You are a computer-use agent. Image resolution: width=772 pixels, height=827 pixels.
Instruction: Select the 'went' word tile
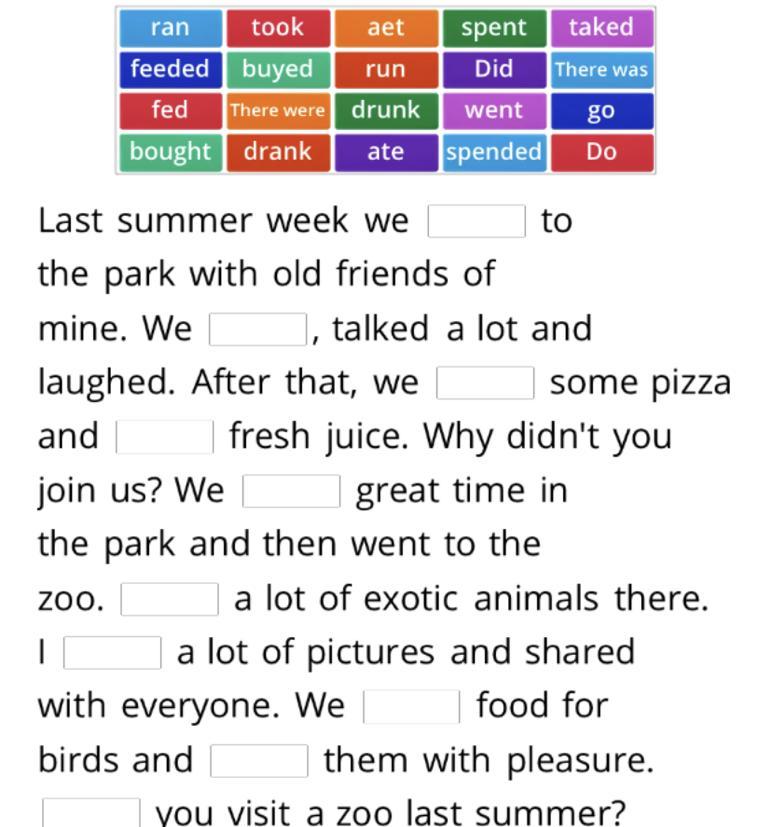tap(494, 111)
